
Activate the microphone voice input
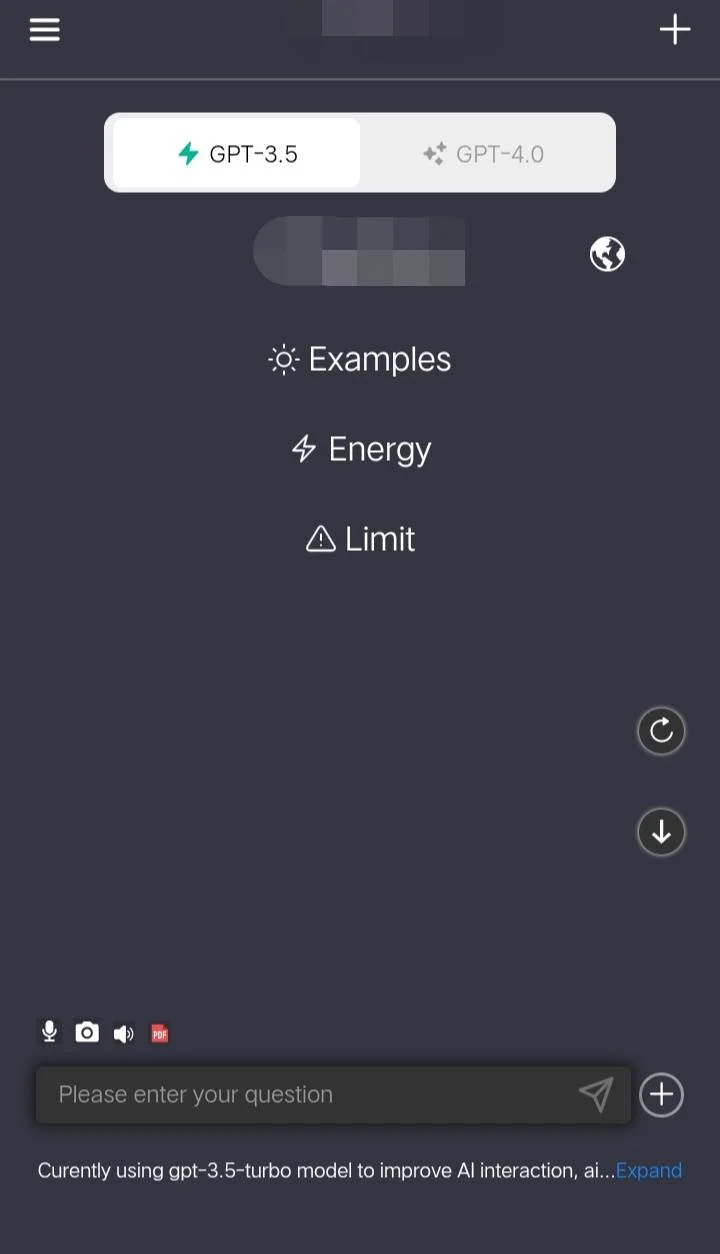pos(49,1032)
